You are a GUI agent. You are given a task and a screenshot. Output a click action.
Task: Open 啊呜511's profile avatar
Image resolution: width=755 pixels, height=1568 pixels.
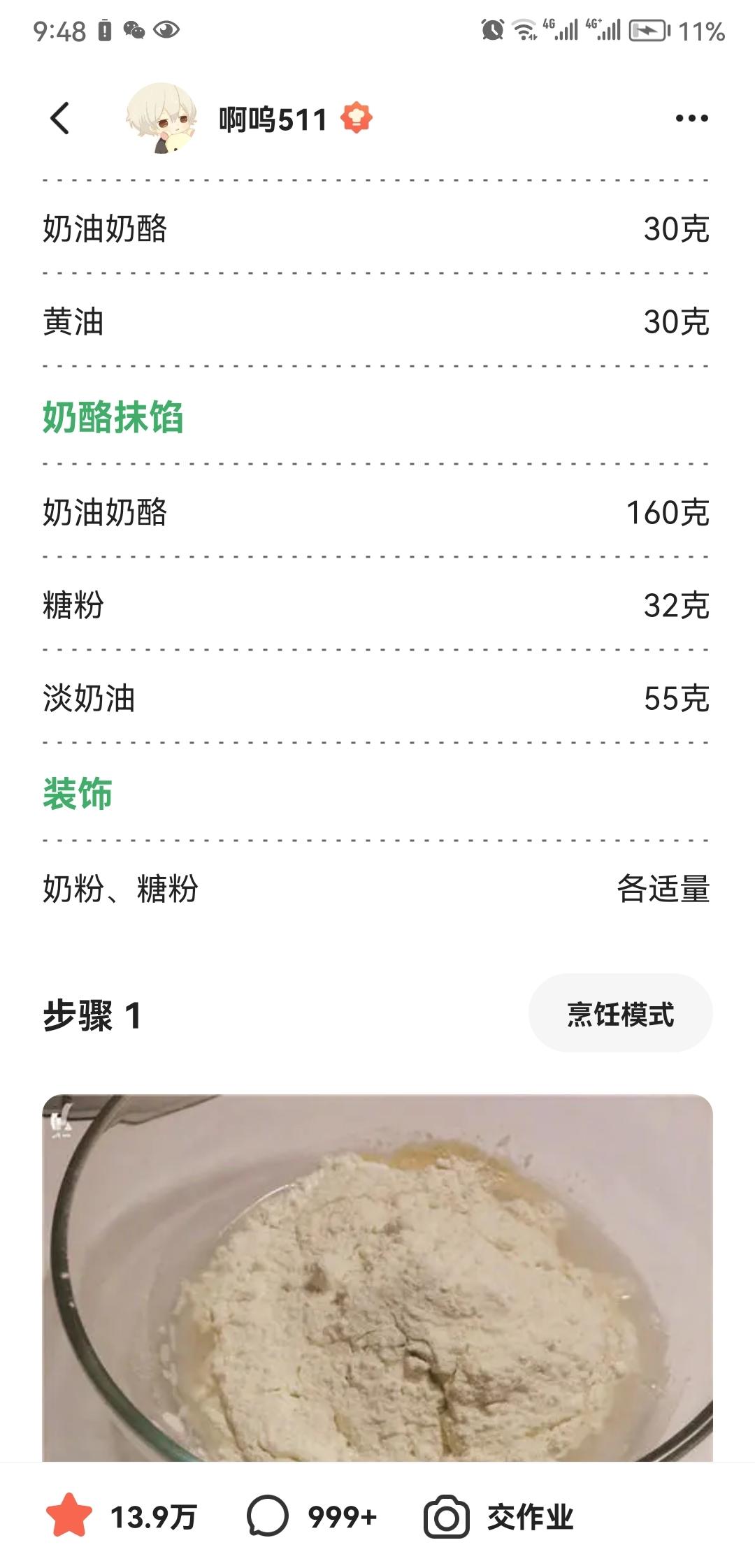(161, 118)
